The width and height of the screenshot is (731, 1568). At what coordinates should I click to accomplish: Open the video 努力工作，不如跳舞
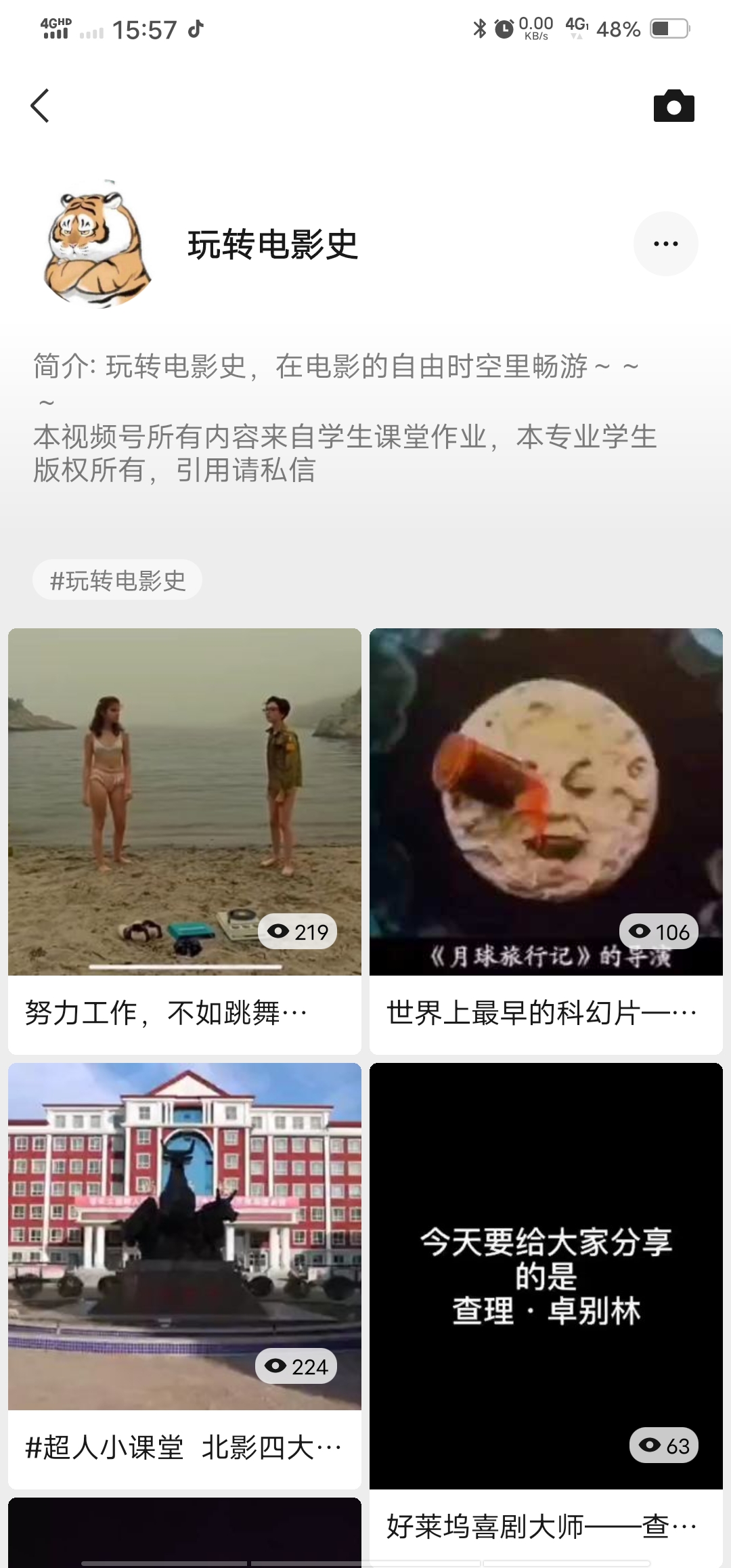point(185,802)
